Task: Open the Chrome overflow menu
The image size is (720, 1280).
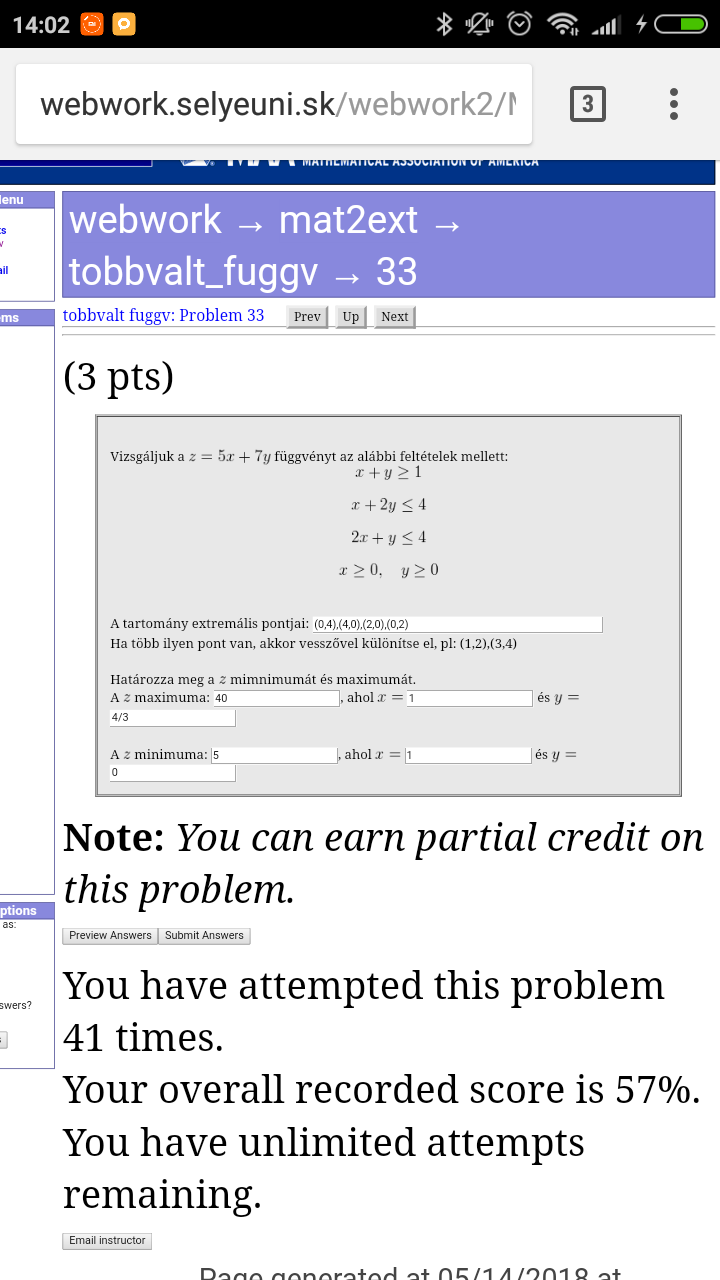Action: pos(674,104)
